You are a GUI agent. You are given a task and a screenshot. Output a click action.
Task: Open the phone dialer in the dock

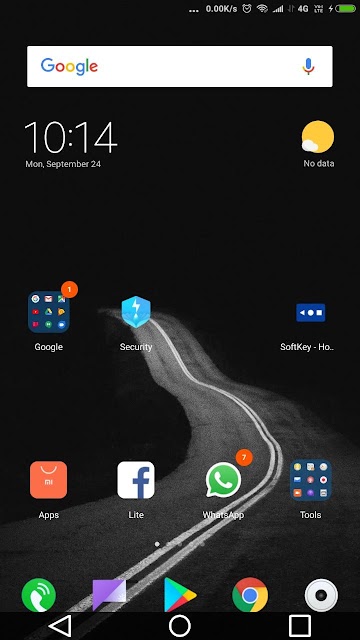click(39, 595)
